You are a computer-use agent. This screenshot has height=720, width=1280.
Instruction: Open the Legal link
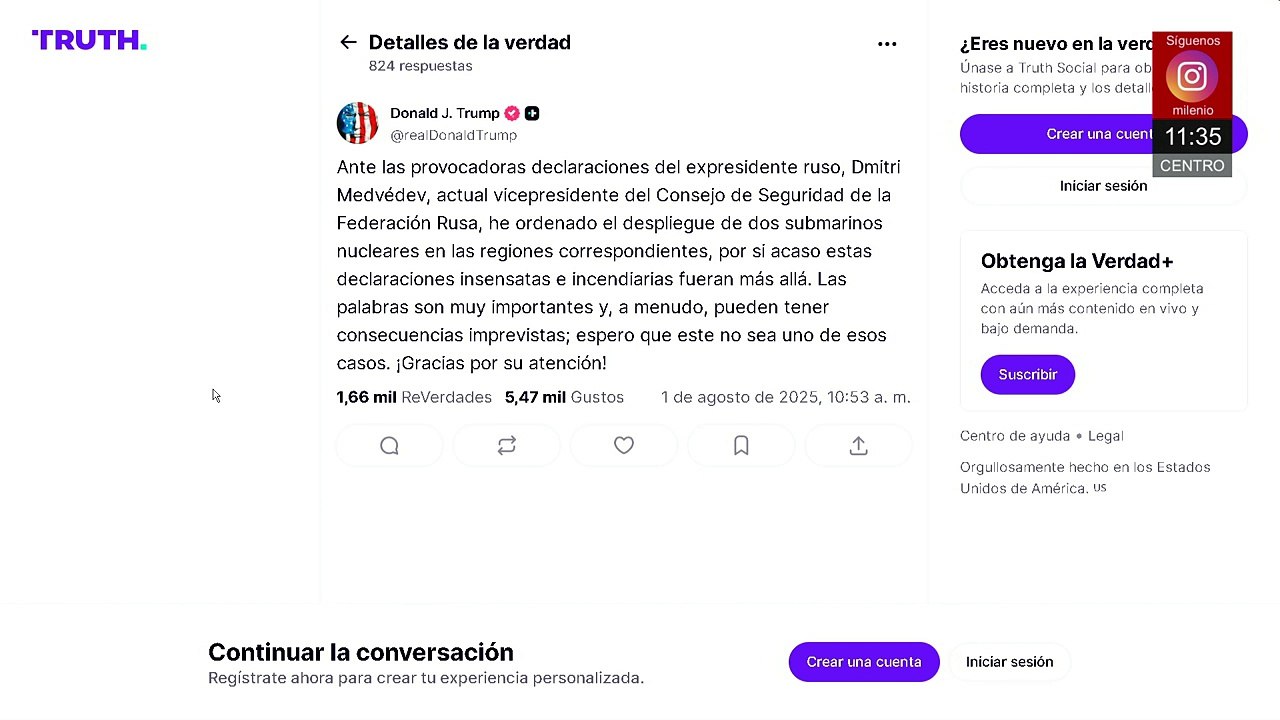(1106, 436)
